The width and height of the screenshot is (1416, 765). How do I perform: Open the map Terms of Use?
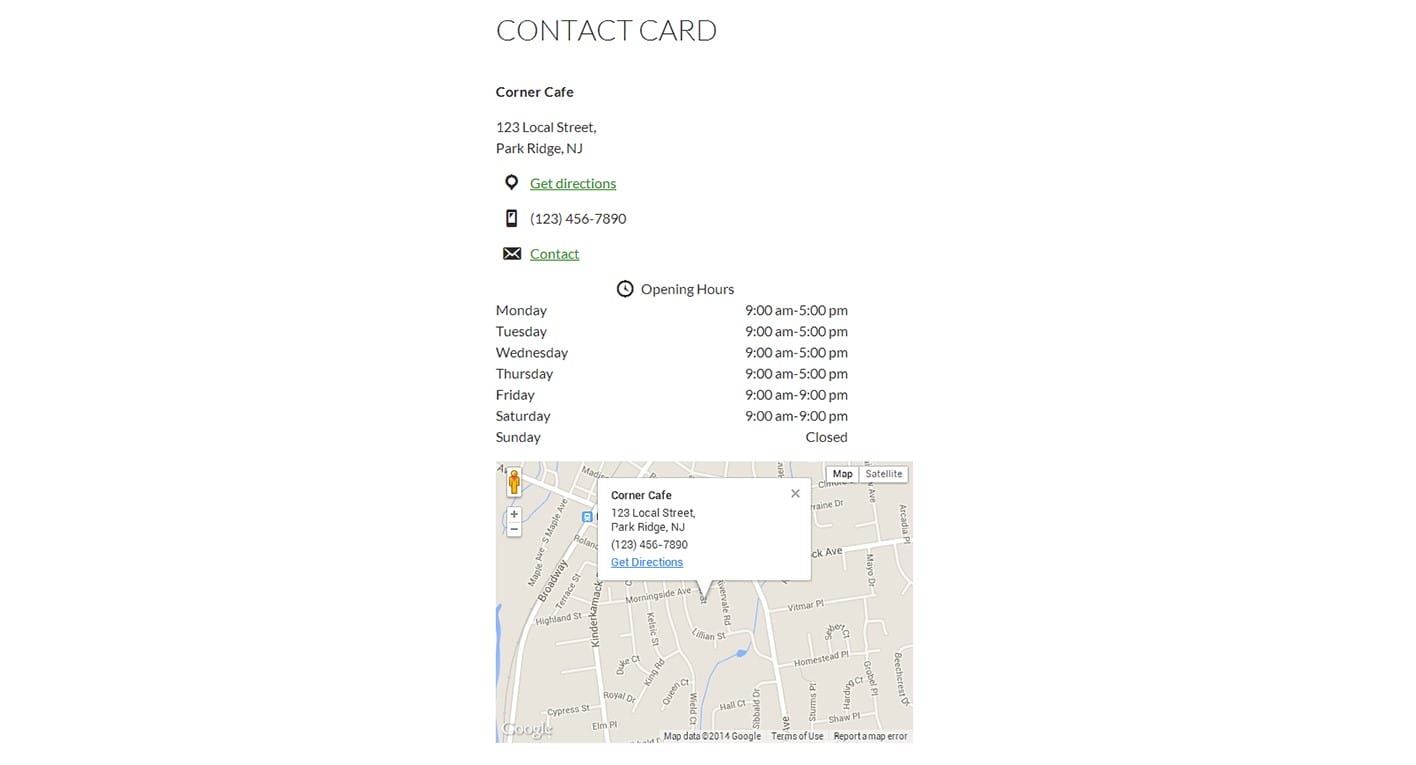click(x=797, y=736)
